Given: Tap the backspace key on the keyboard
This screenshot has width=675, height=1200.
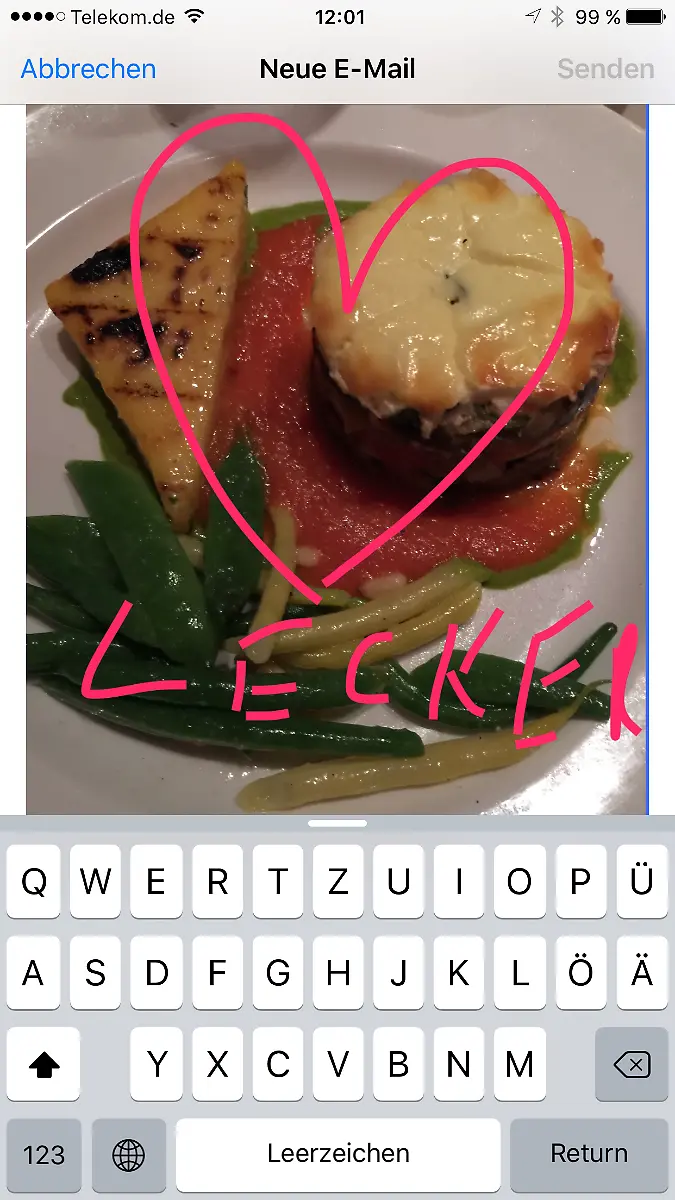Looking at the screenshot, I should pyautogui.click(x=631, y=1065).
